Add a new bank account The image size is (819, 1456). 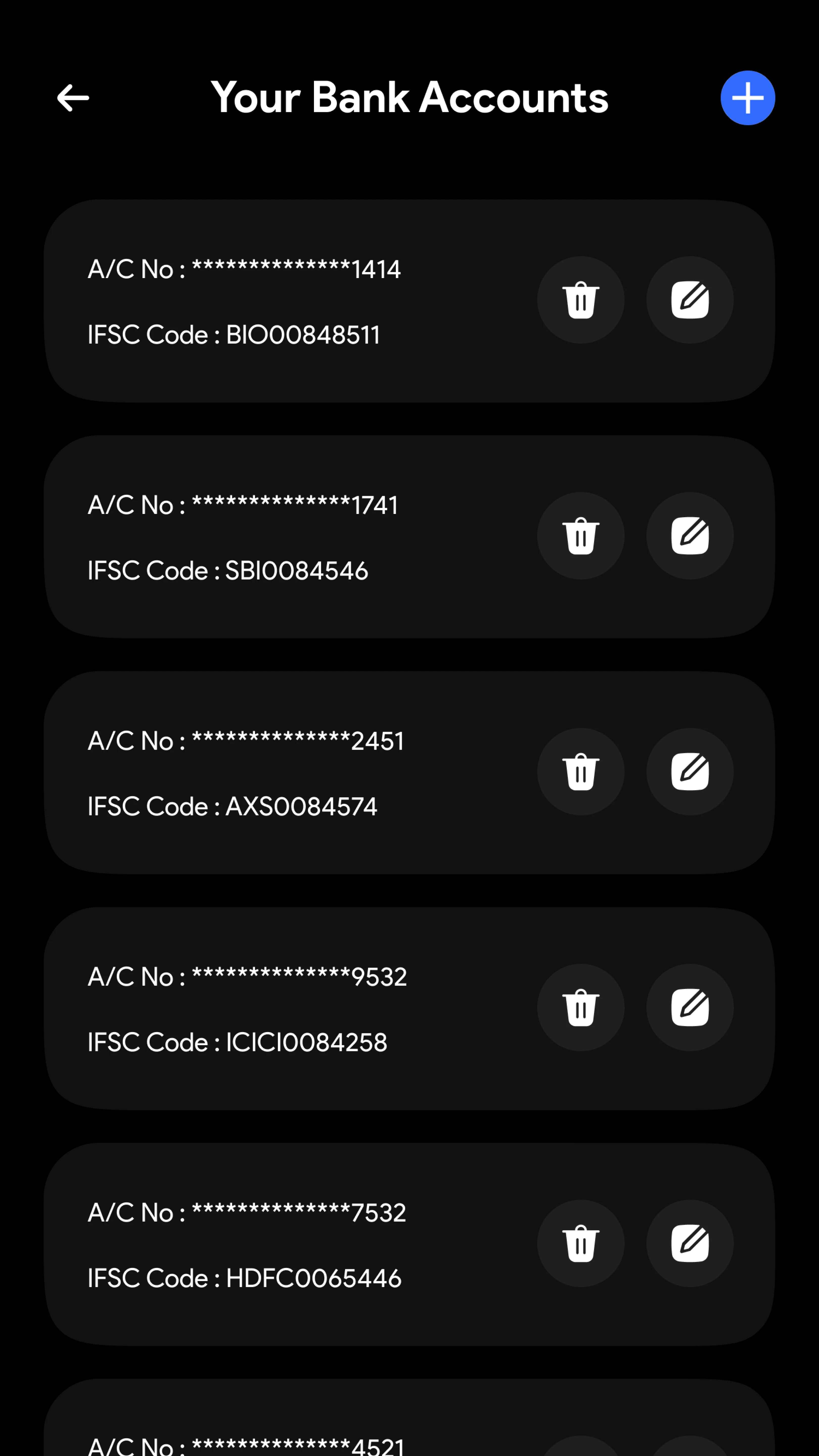pos(747,98)
